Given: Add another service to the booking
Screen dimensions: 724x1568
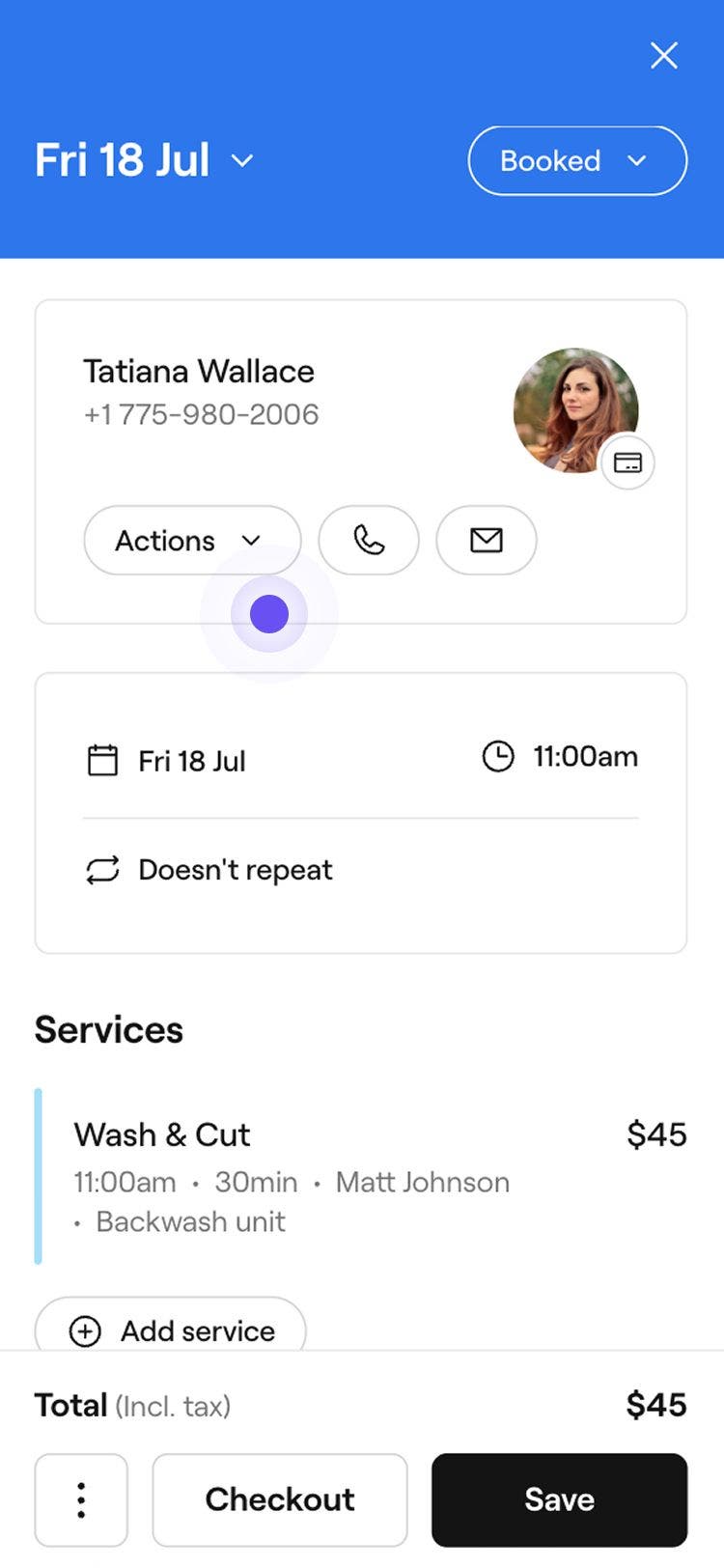Looking at the screenshot, I should [169, 1330].
